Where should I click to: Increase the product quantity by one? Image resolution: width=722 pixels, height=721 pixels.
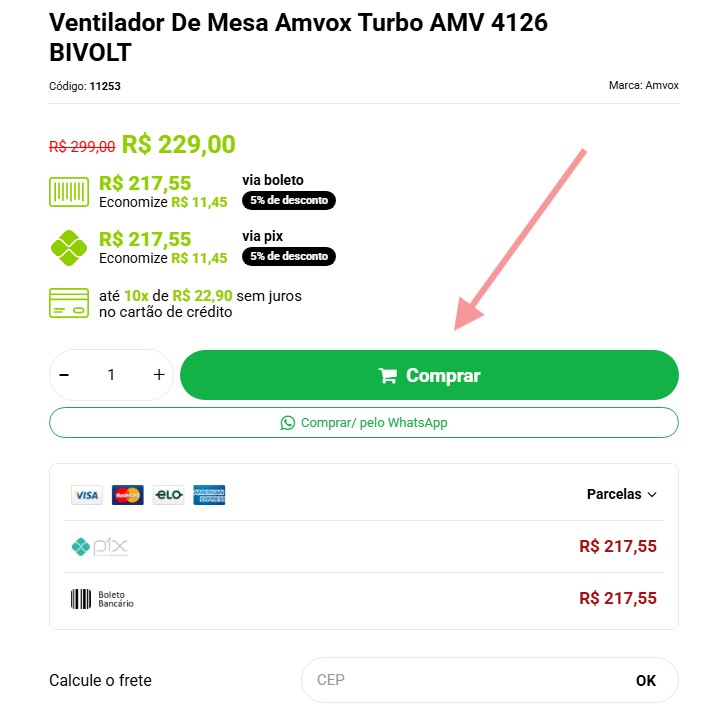[159, 375]
